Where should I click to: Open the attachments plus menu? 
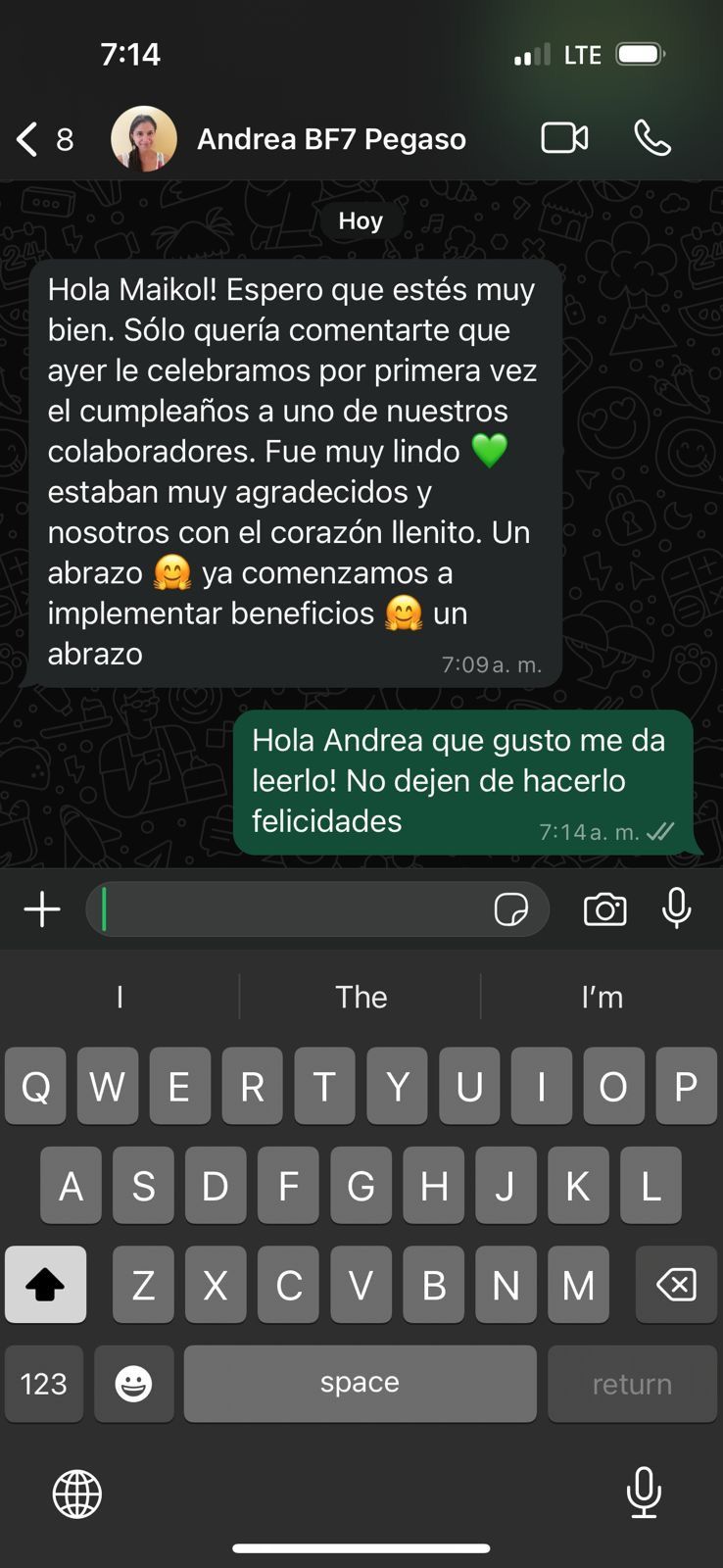click(42, 909)
